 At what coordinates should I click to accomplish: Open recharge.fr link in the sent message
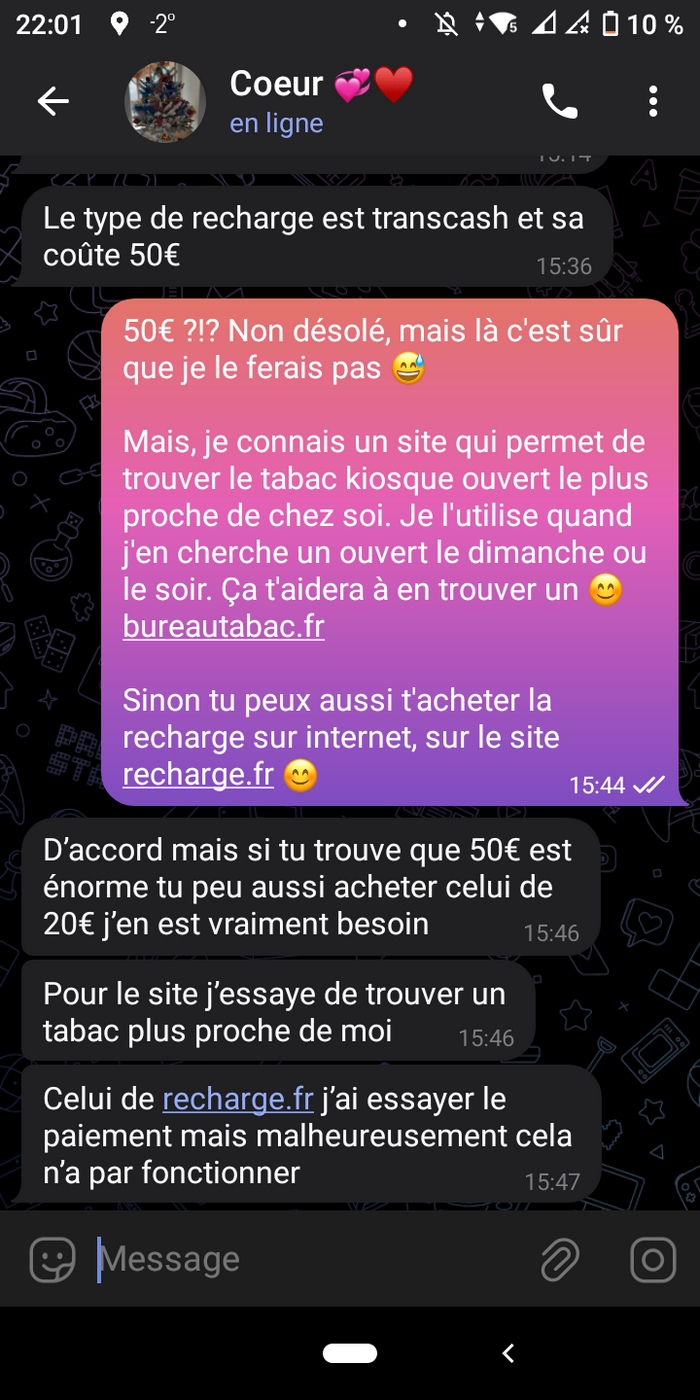pyautogui.click(x=198, y=775)
